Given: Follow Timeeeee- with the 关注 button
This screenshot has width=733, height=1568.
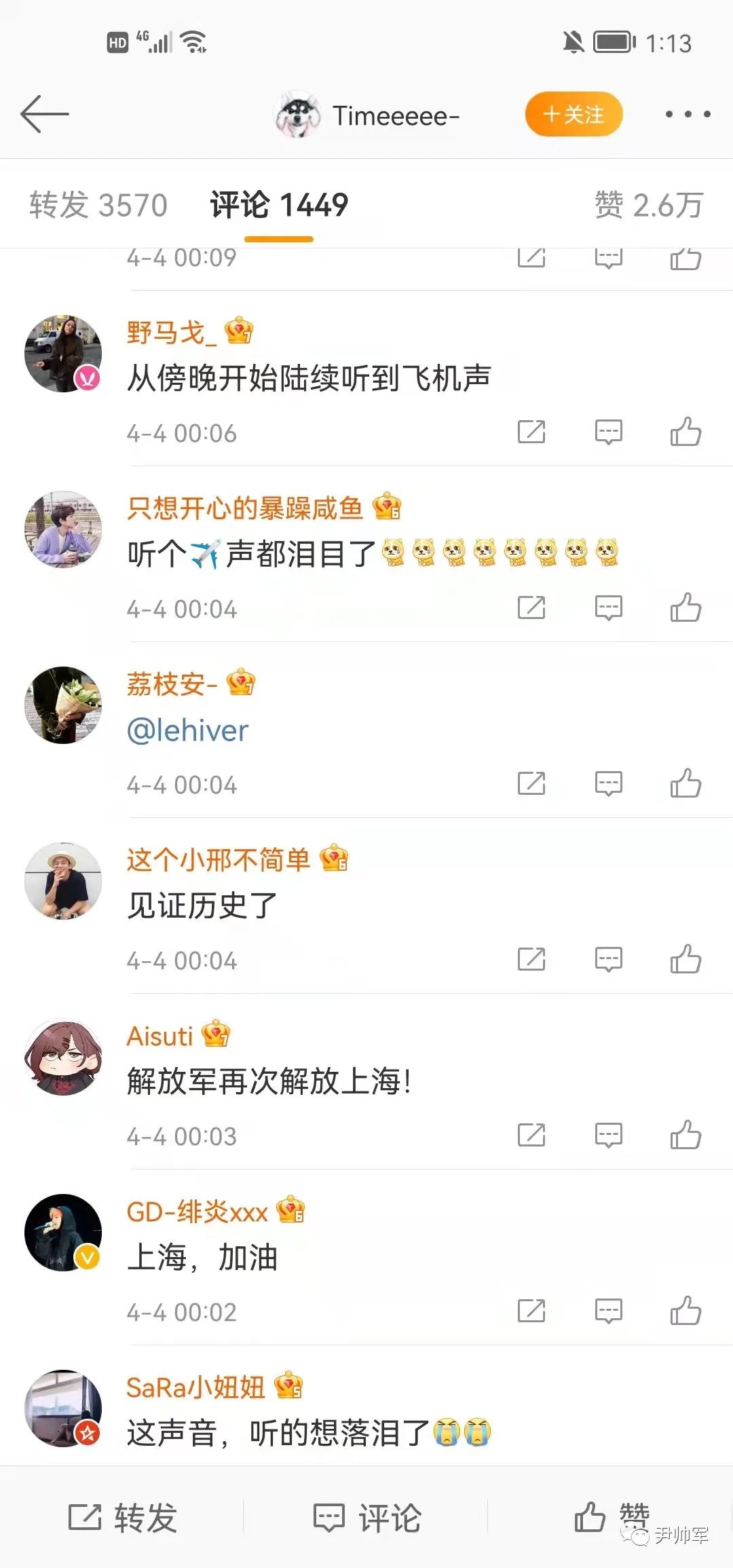Looking at the screenshot, I should click(x=574, y=114).
